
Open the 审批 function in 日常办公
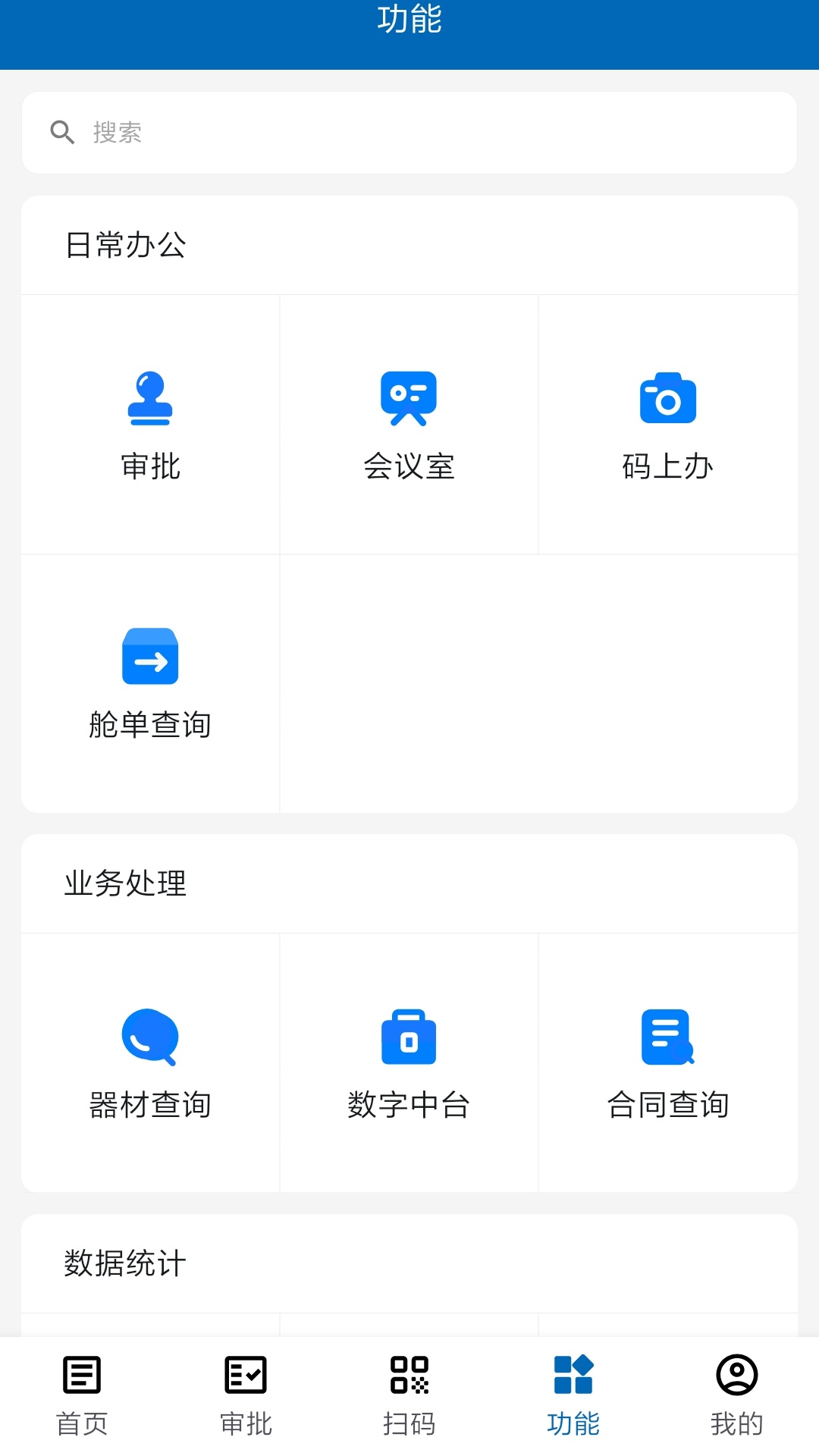coord(150,425)
